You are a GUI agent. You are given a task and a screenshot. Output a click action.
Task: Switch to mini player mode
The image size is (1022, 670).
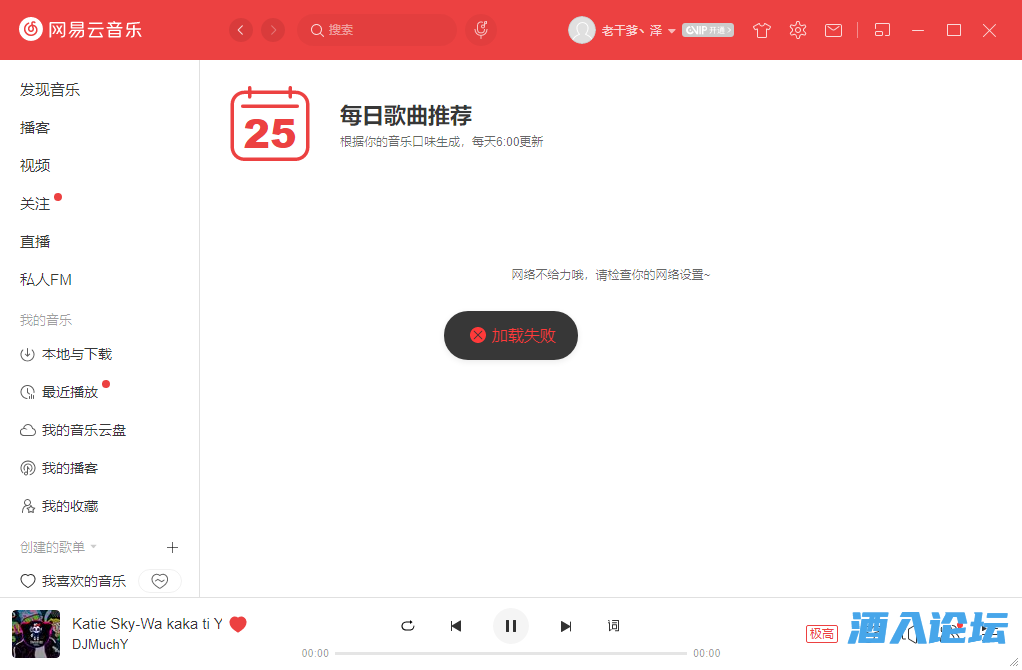pyautogui.click(x=882, y=30)
